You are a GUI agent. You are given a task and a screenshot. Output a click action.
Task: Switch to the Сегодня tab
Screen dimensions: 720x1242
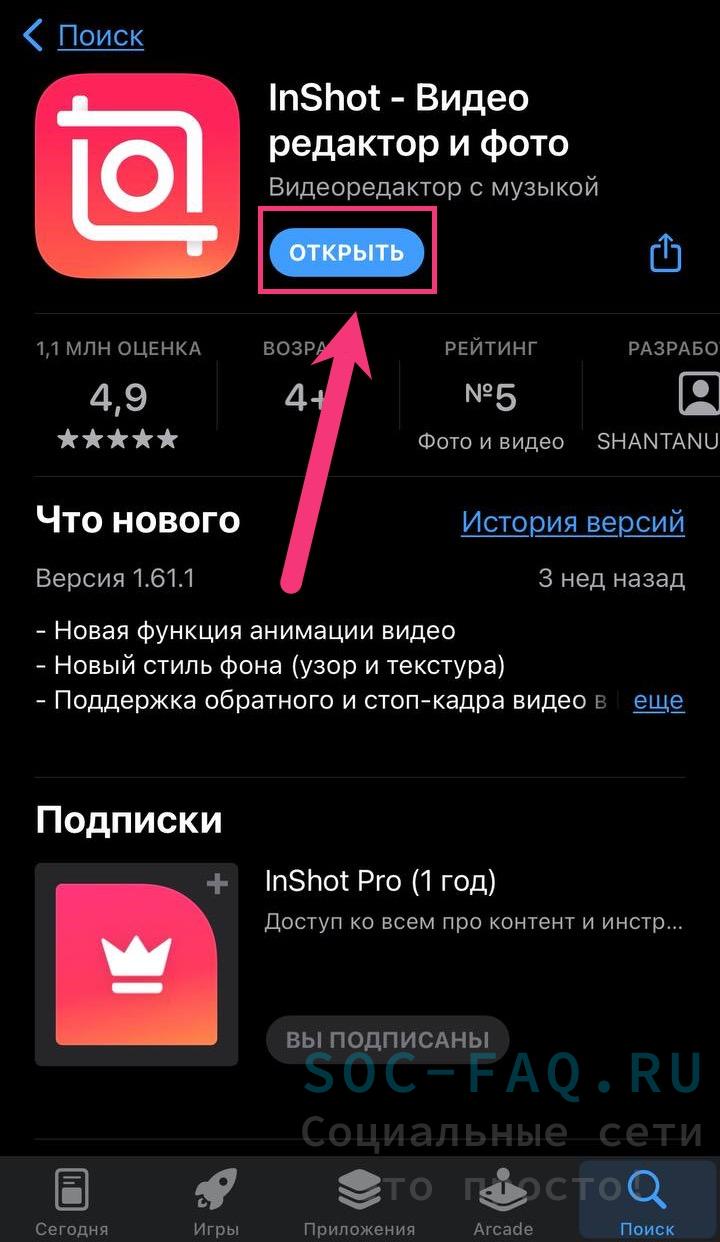(x=71, y=1200)
